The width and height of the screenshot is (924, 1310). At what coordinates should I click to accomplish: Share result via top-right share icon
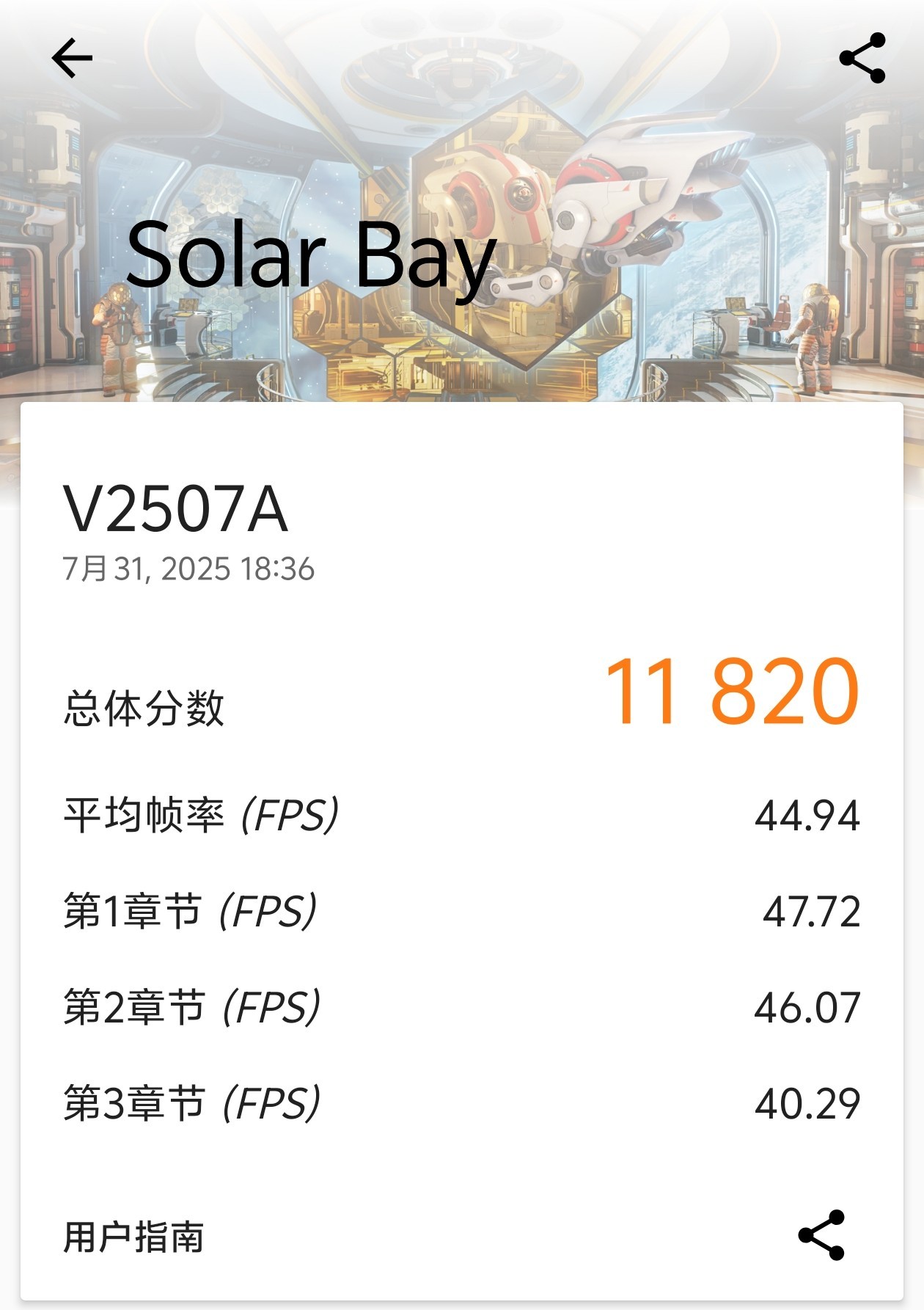pyautogui.click(x=862, y=58)
